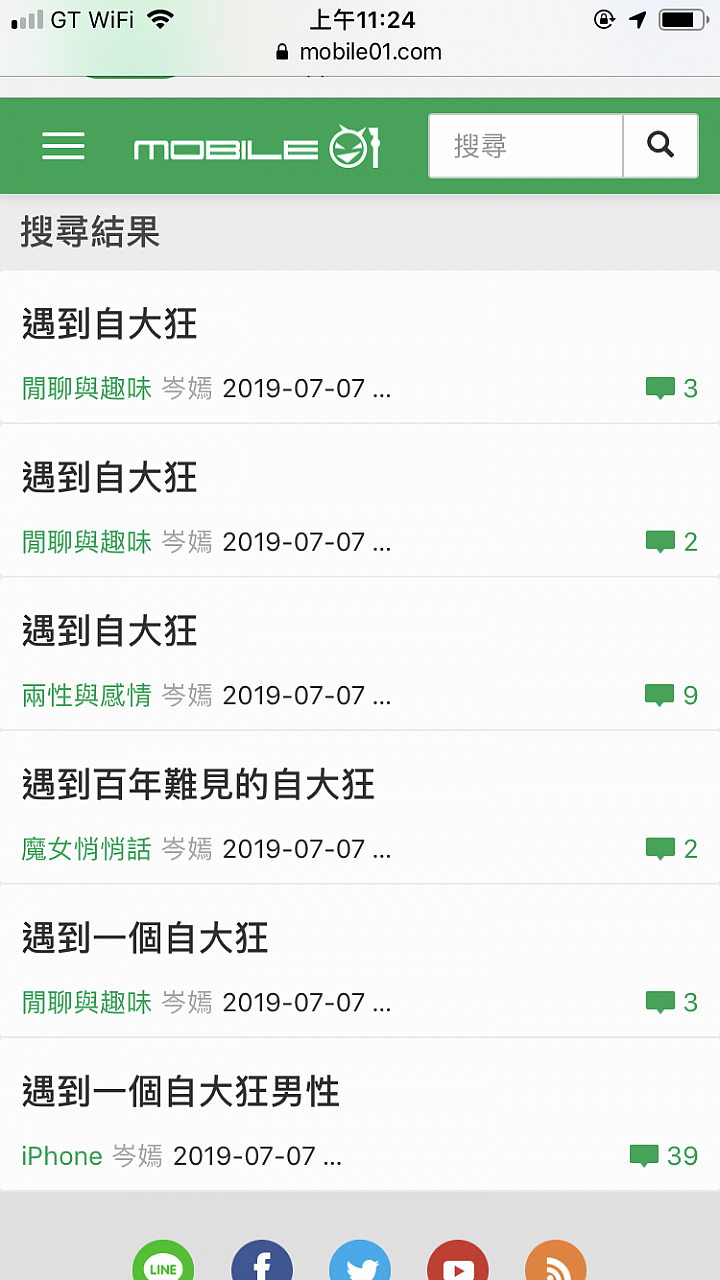Open the Twitter social icon
The image size is (720, 1280).
[x=360, y=1262]
